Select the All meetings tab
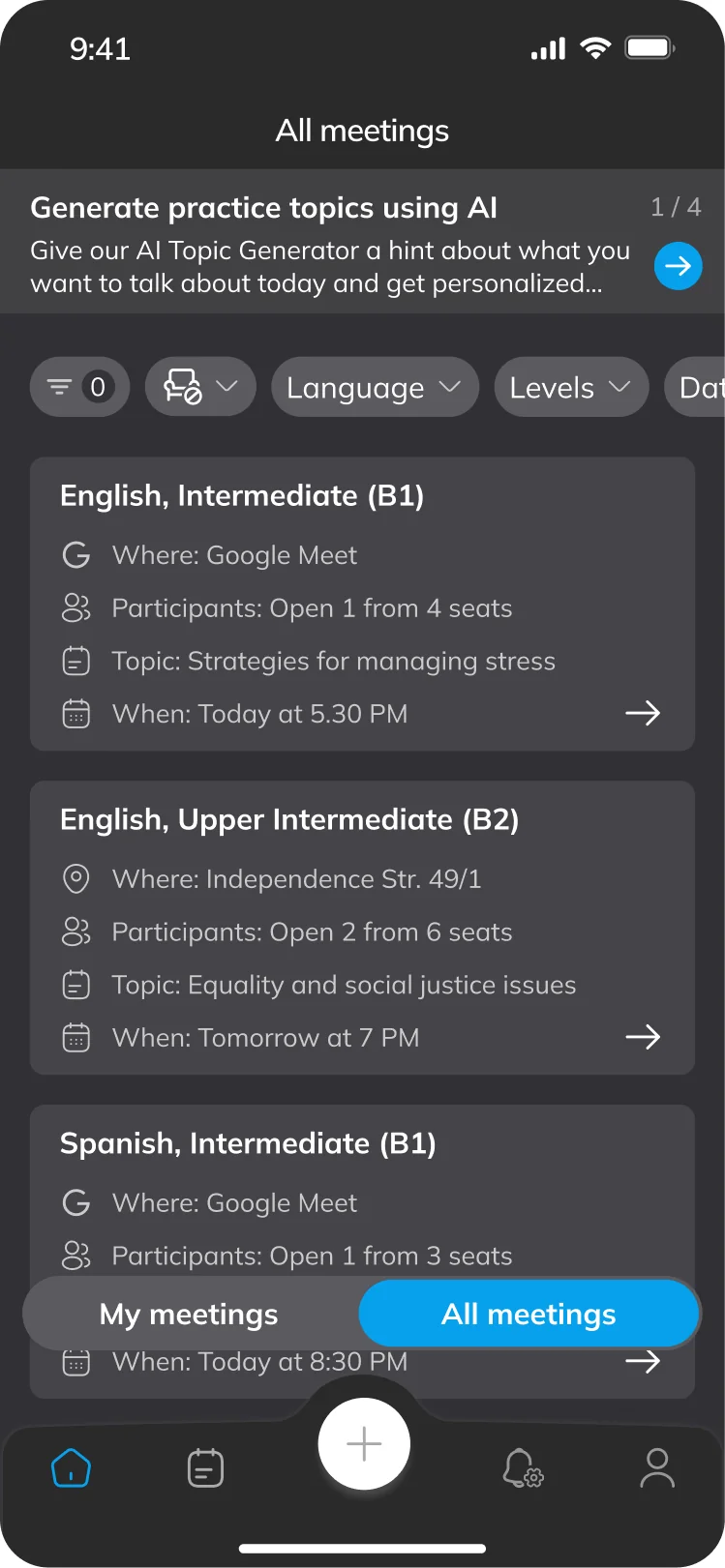Image resolution: width=725 pixels, height=1568 pixels. coord(529,1314)
